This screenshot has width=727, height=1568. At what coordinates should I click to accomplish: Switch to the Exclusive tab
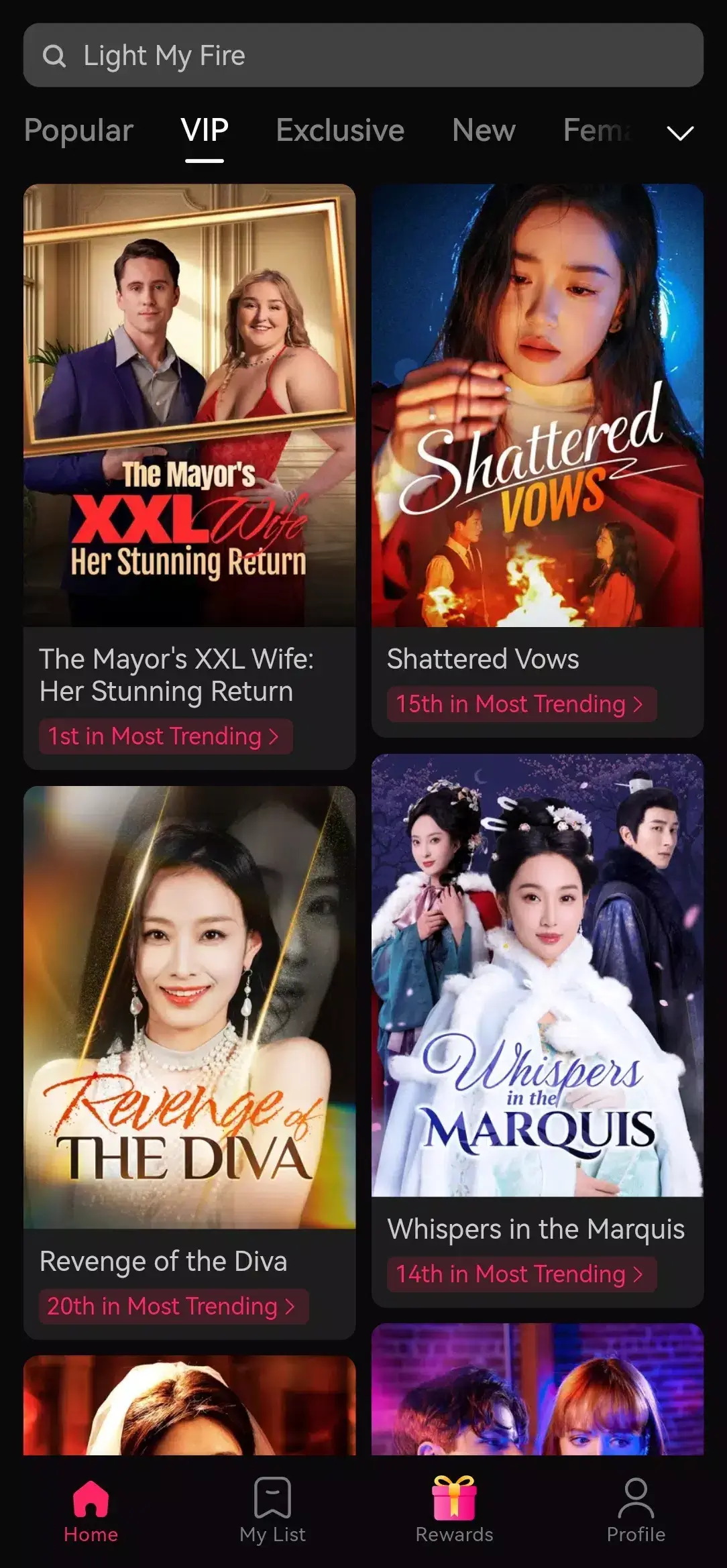[x=340, y=131]
